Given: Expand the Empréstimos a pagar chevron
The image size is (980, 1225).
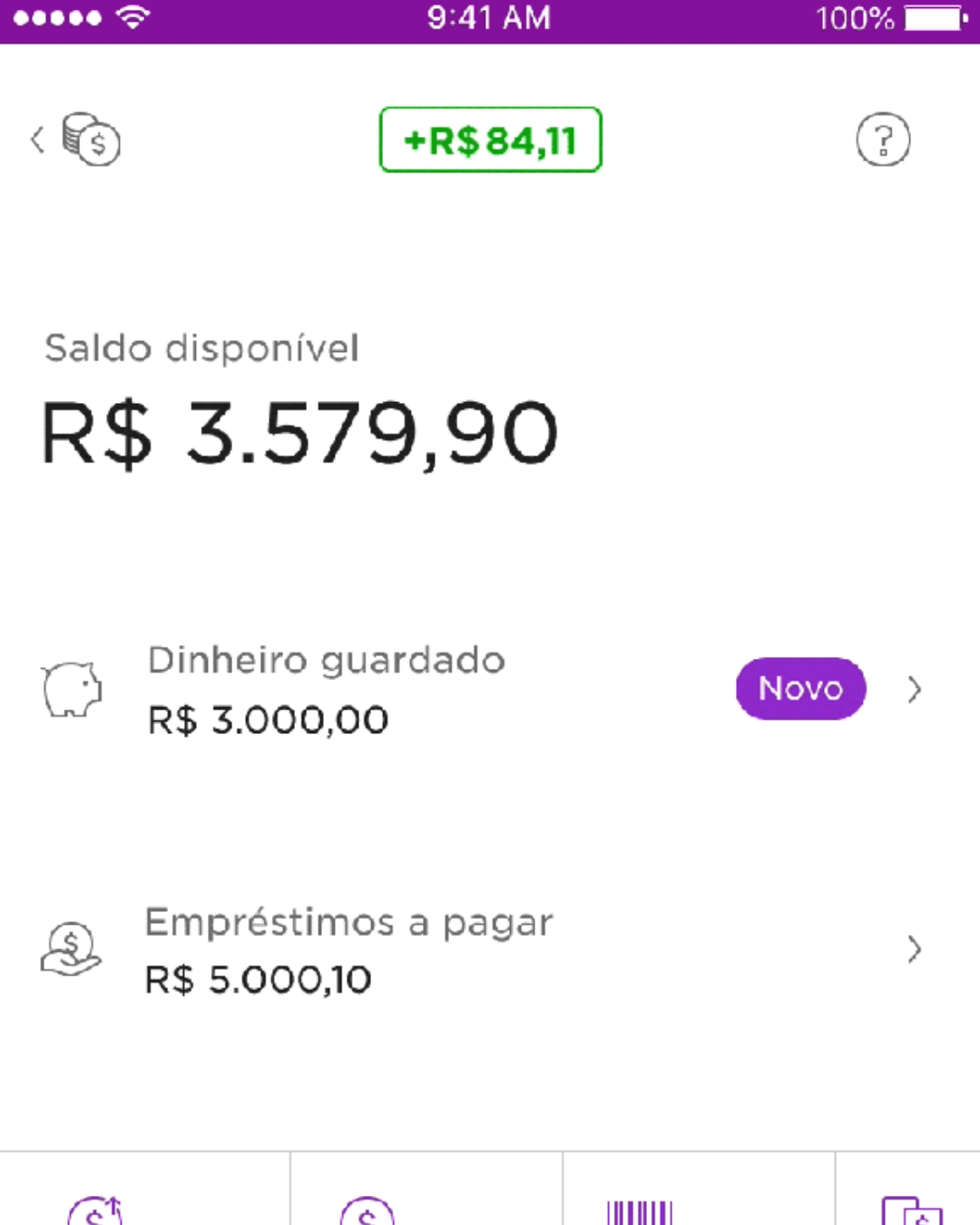Looking at the screenshot, I should [915, 949].
